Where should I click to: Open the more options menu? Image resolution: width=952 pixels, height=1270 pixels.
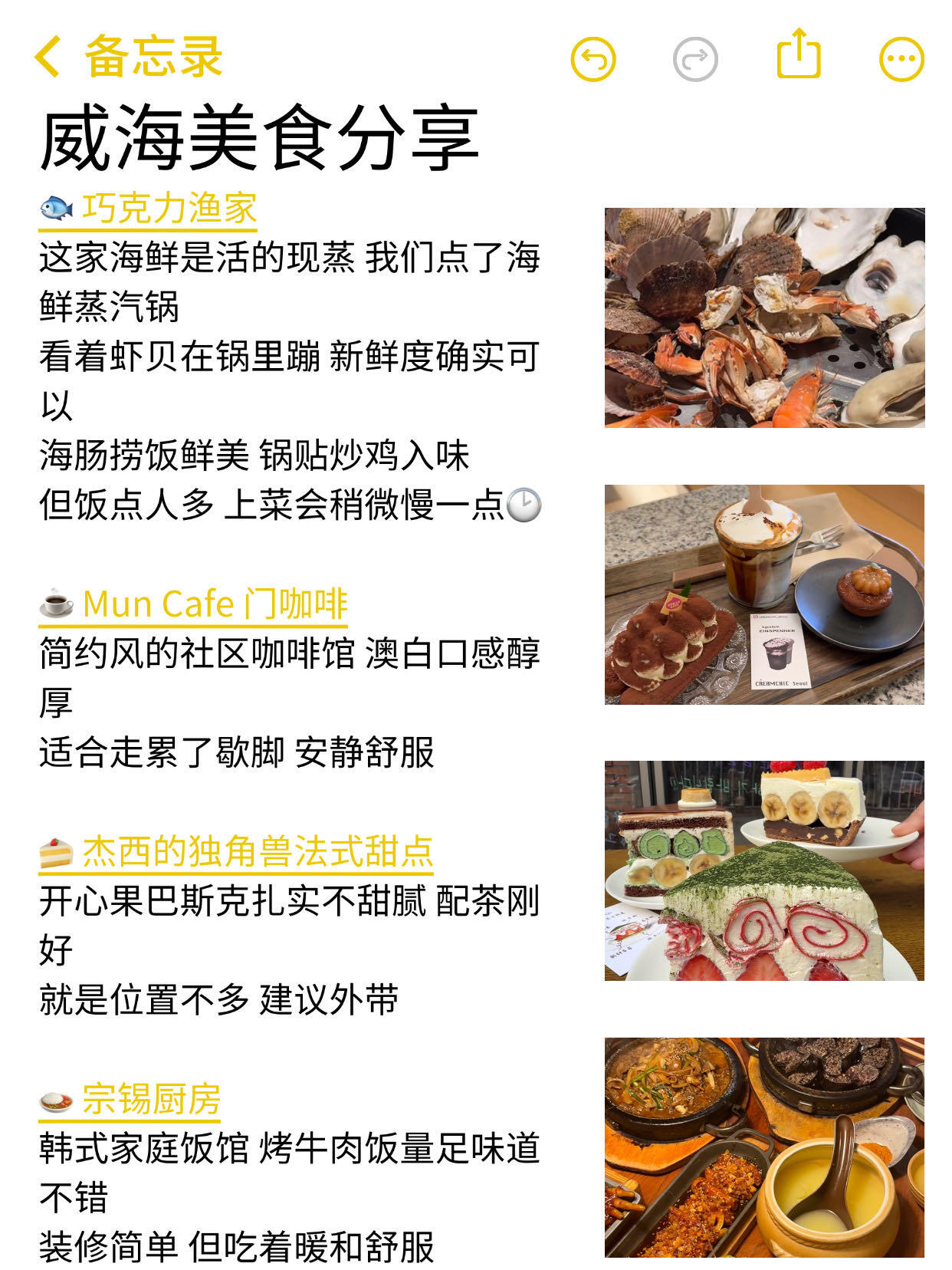click(901, 59)
